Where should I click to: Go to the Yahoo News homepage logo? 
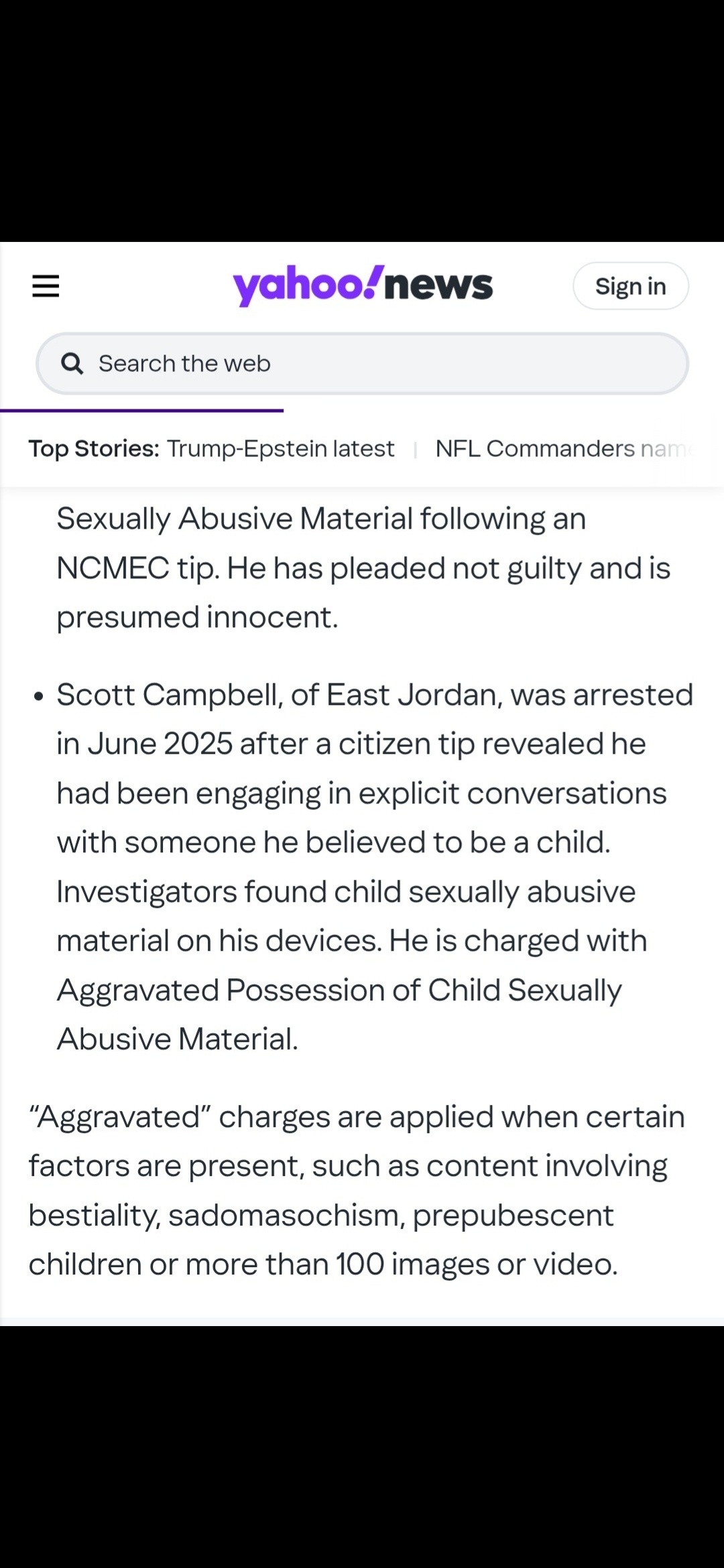[x=363, y=285]
